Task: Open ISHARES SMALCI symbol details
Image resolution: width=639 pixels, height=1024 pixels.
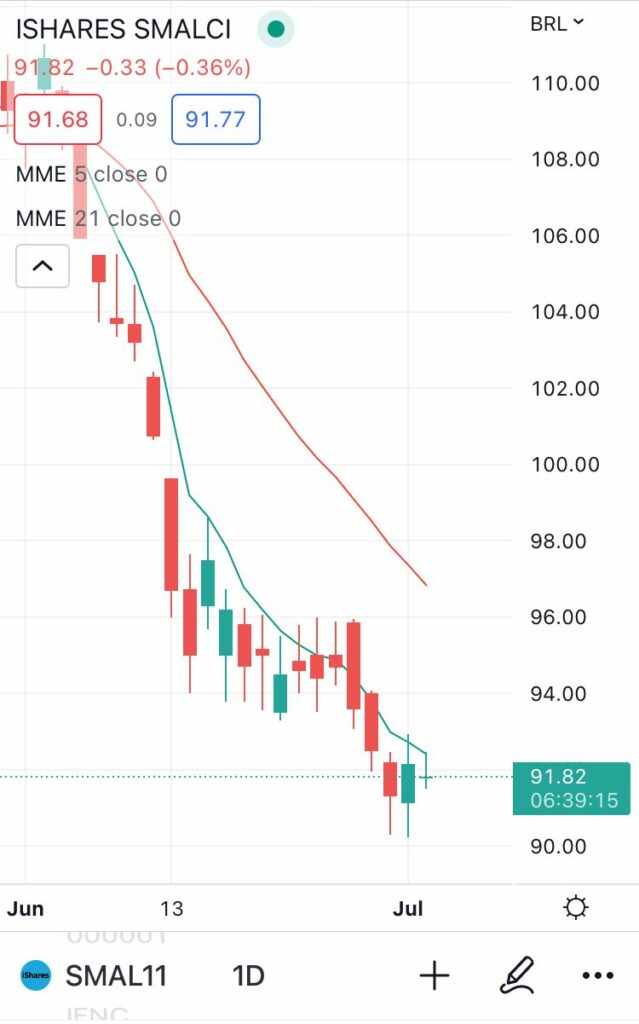Action: point(123,29)
